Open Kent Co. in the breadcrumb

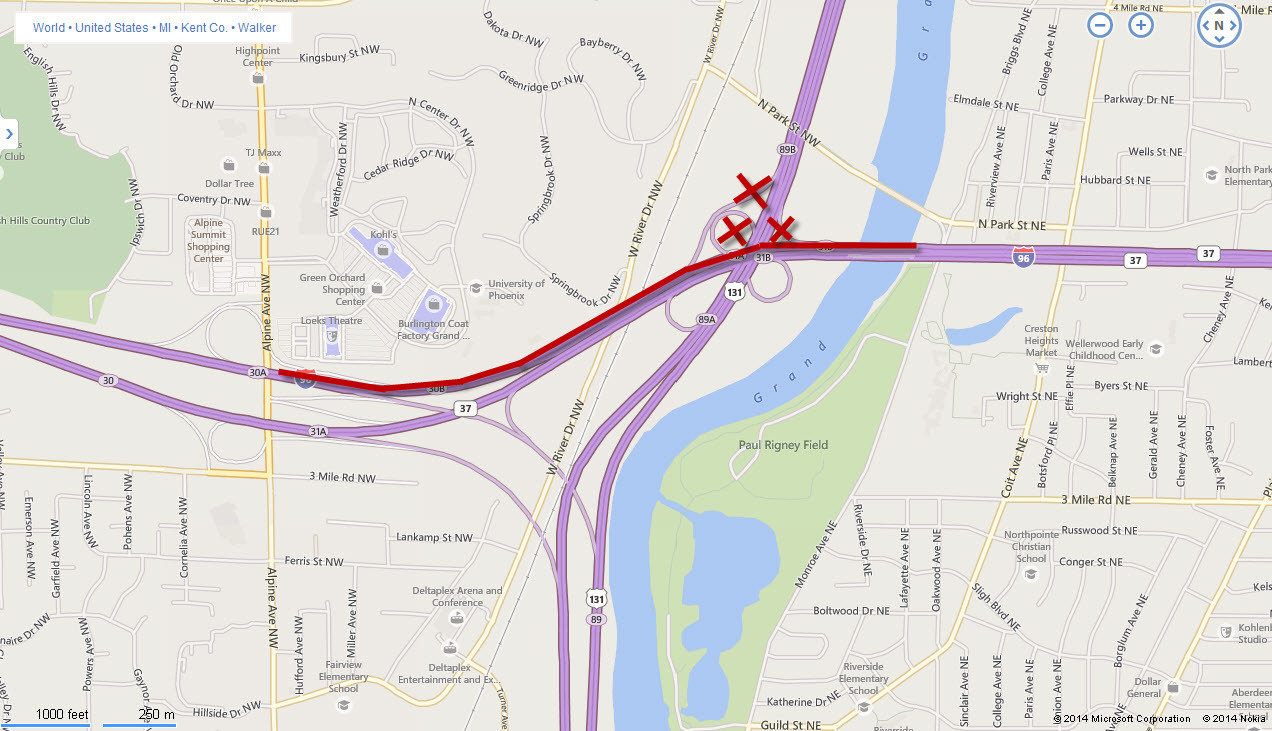coord(204,28)
